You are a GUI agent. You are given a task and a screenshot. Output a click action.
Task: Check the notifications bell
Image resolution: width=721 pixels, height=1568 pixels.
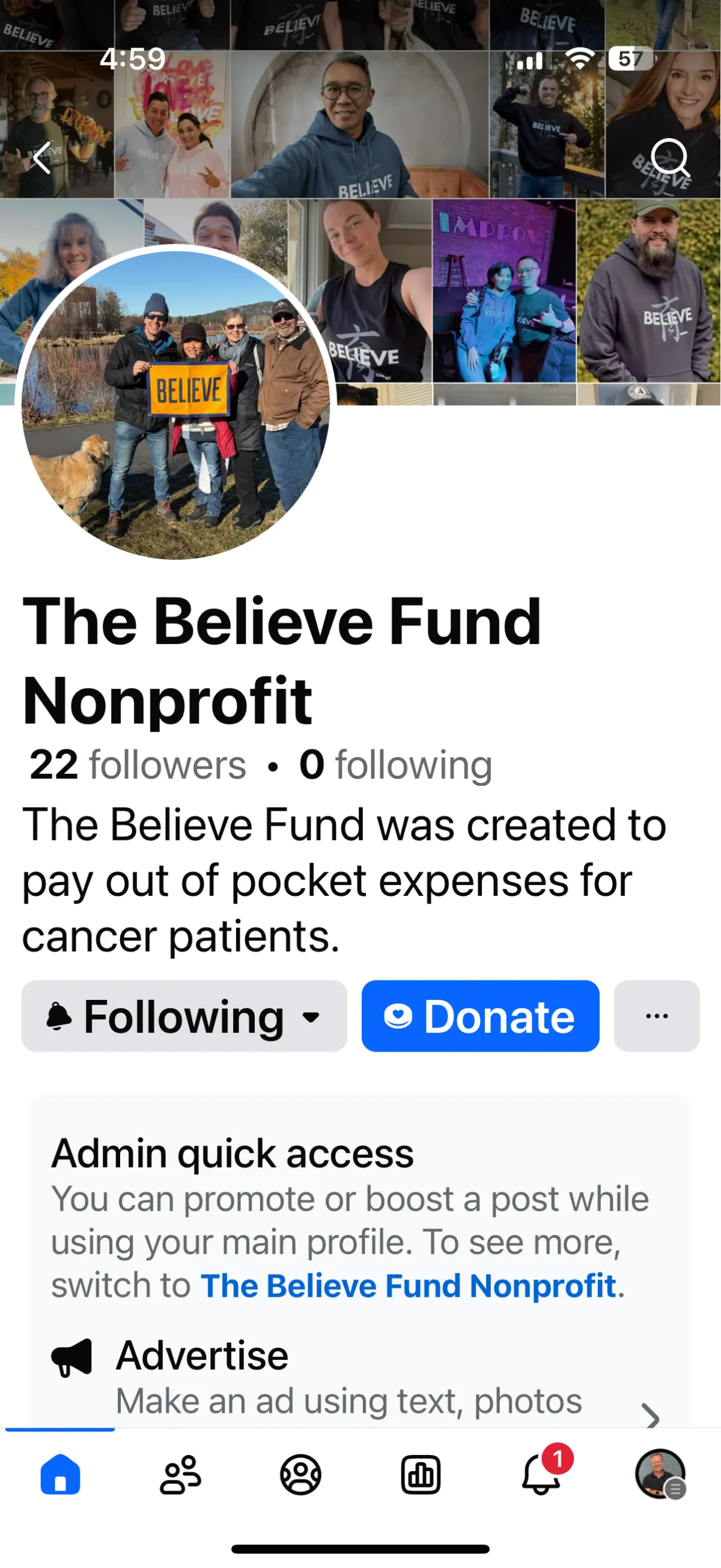click(x=541, y=1474)
